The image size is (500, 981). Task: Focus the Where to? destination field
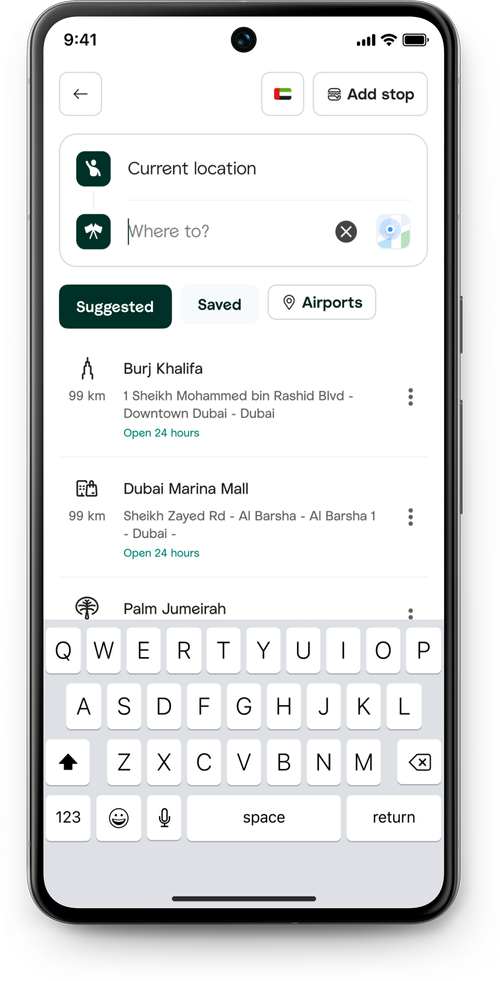228,231
